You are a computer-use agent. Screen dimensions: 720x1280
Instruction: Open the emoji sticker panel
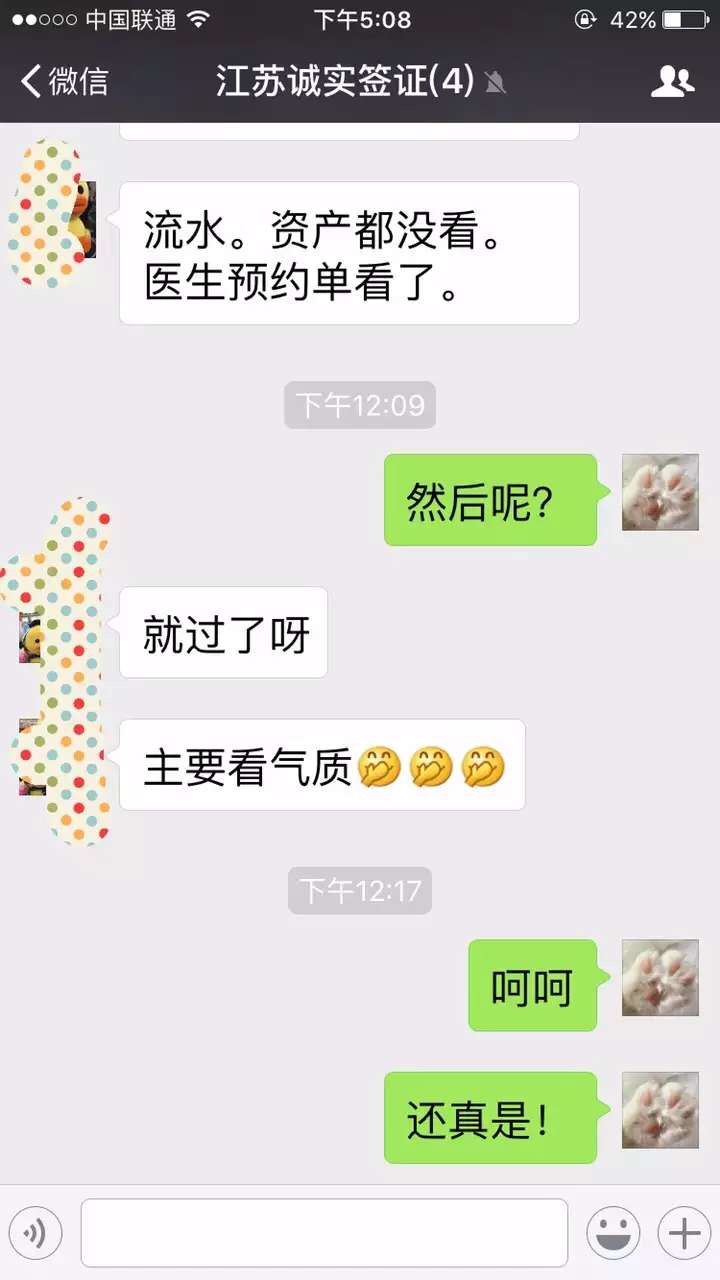pyautogui.click(x=613, y=1234)
